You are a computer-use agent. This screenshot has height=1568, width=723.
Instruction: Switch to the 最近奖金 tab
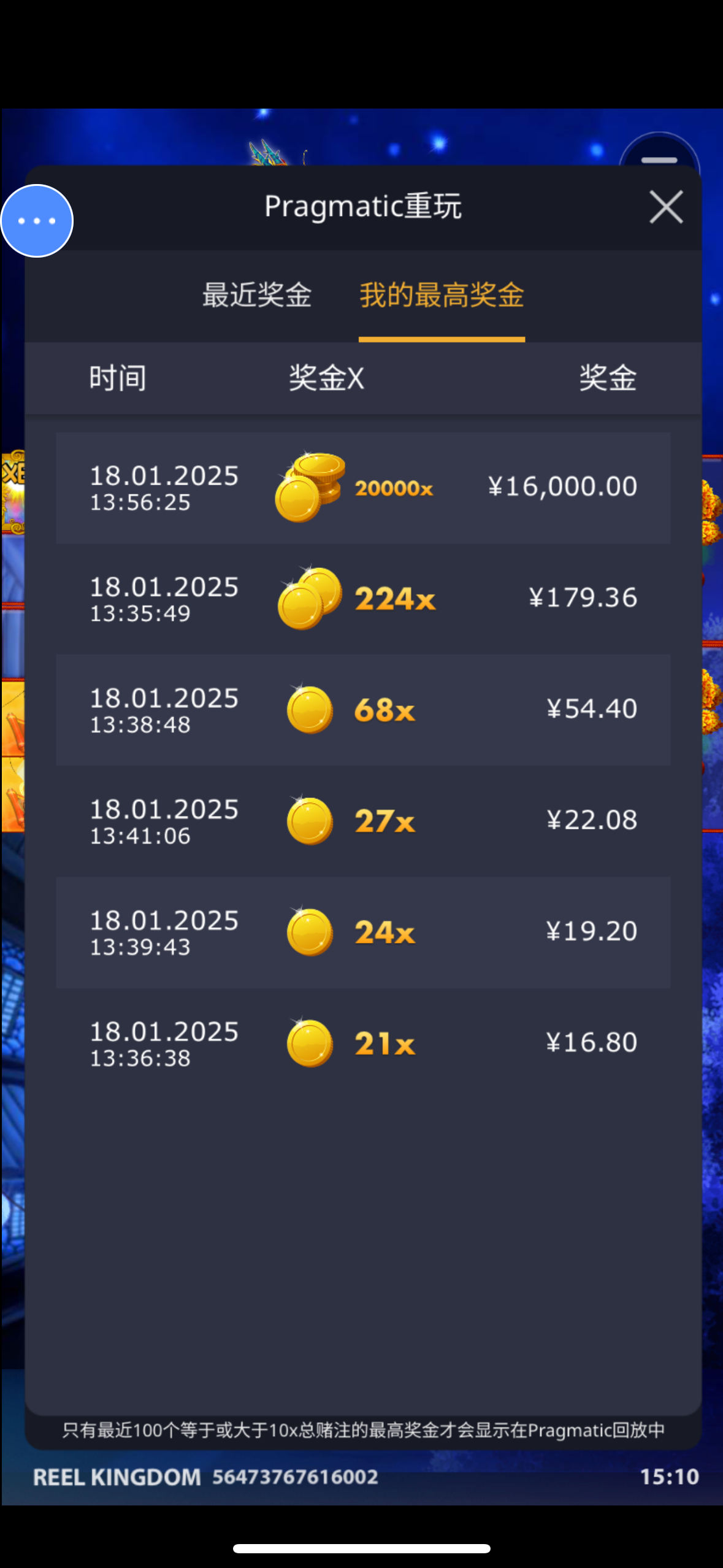[x=257, y=295]
